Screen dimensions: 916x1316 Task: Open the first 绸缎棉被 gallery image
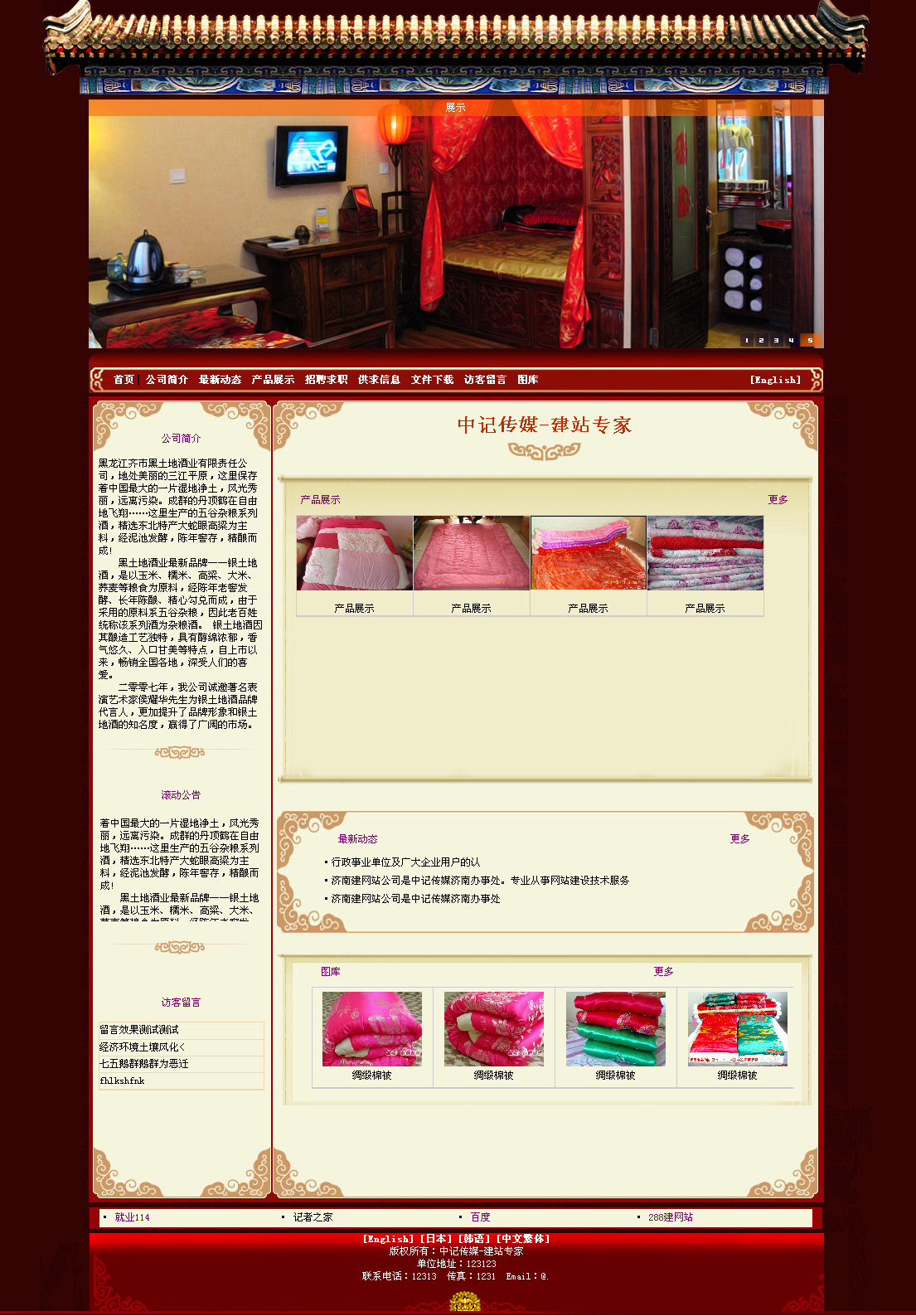click(371, 1029)
